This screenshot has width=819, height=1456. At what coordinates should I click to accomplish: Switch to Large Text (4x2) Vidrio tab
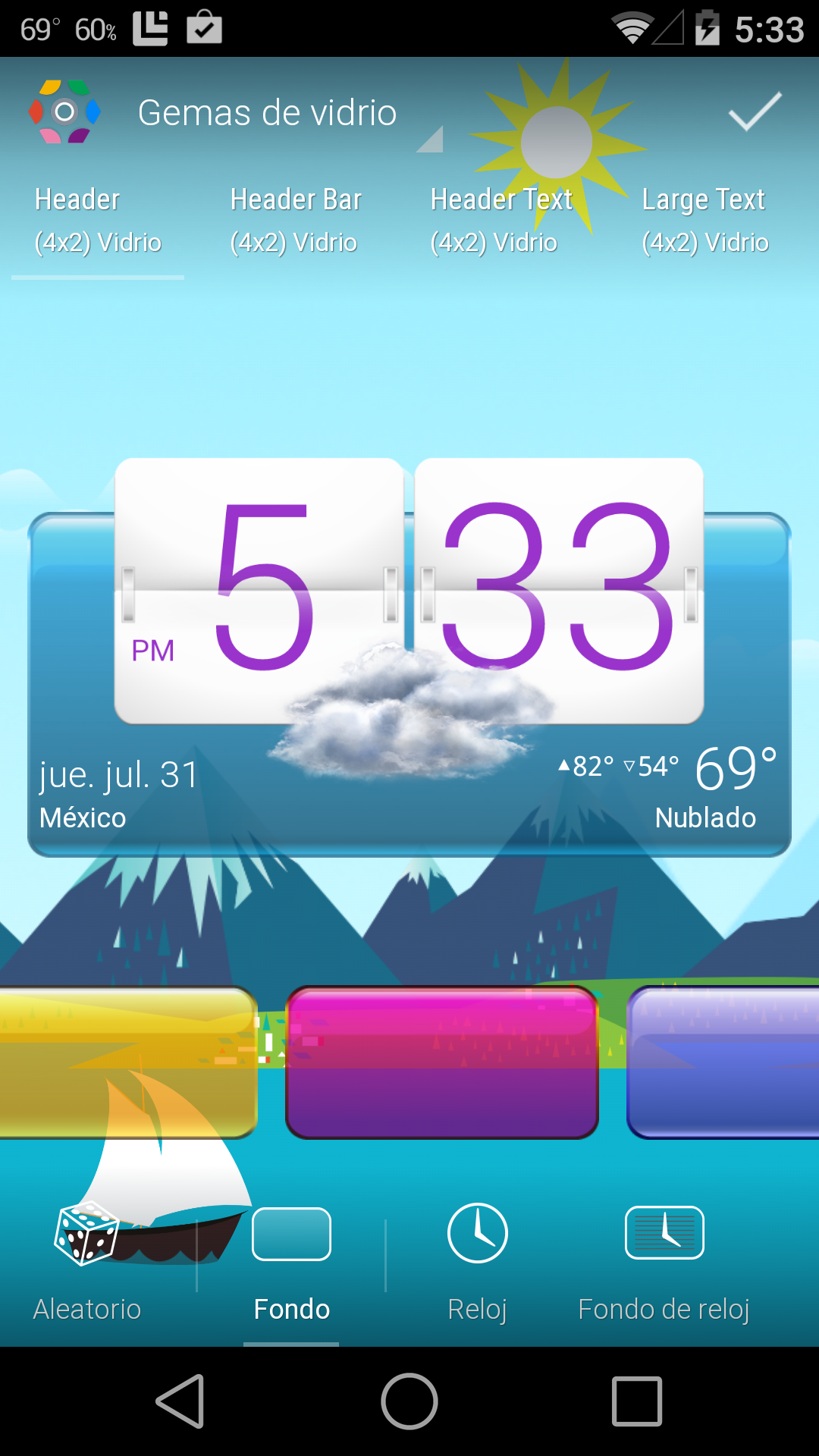[704, 221]
